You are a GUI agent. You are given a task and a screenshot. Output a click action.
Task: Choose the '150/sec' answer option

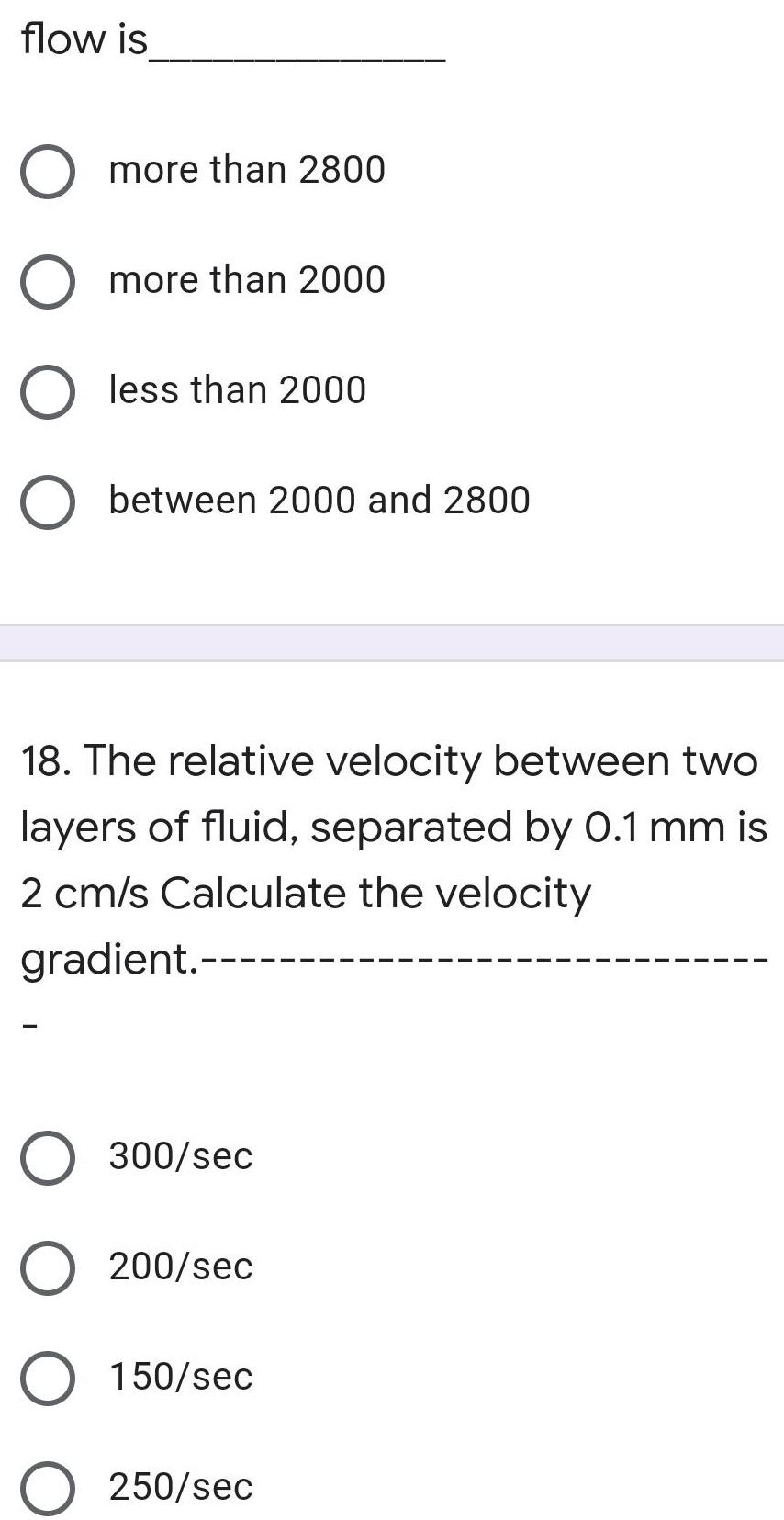(x=48, y=1377)
